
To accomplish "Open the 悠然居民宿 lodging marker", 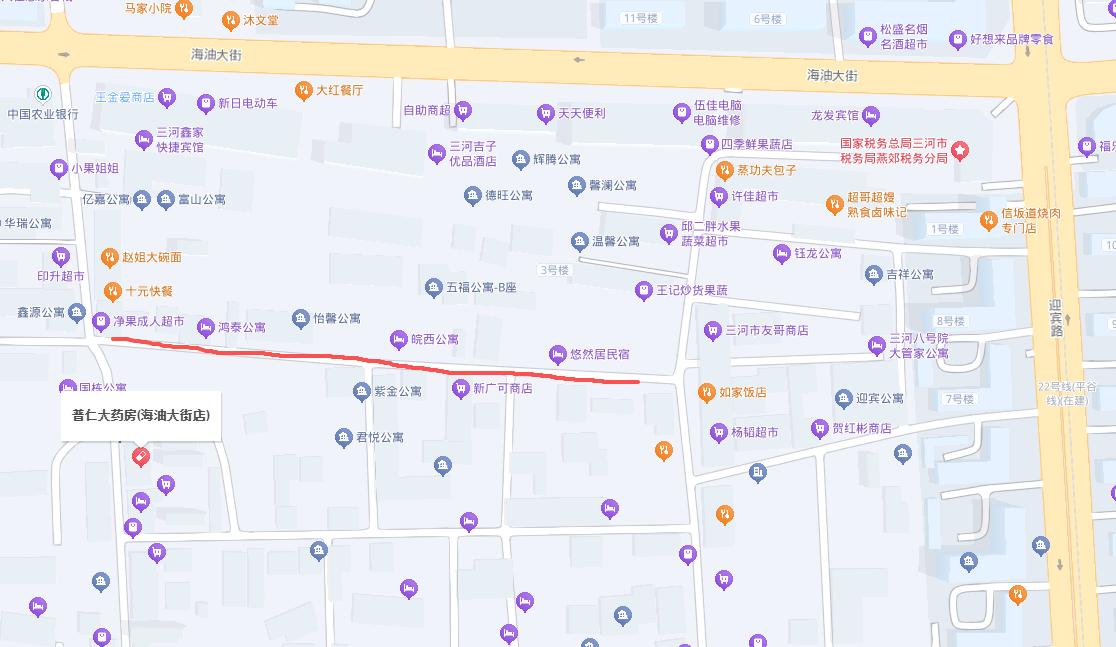I will click(x=557, y=355).
